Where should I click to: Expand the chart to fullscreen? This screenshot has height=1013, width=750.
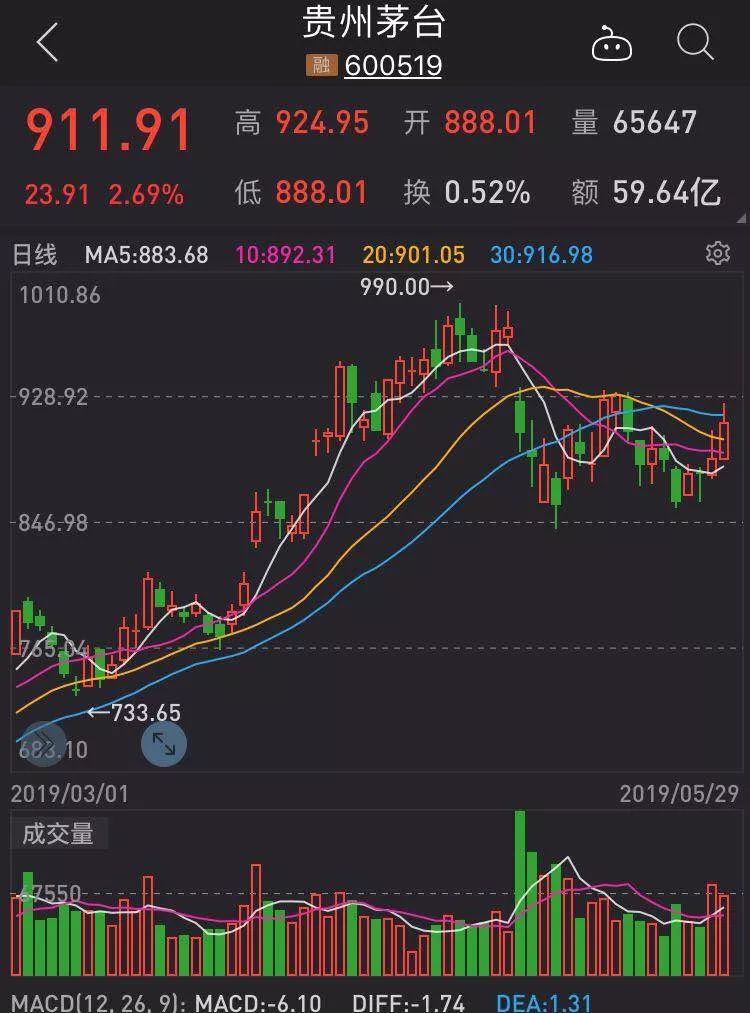(163, 743)
